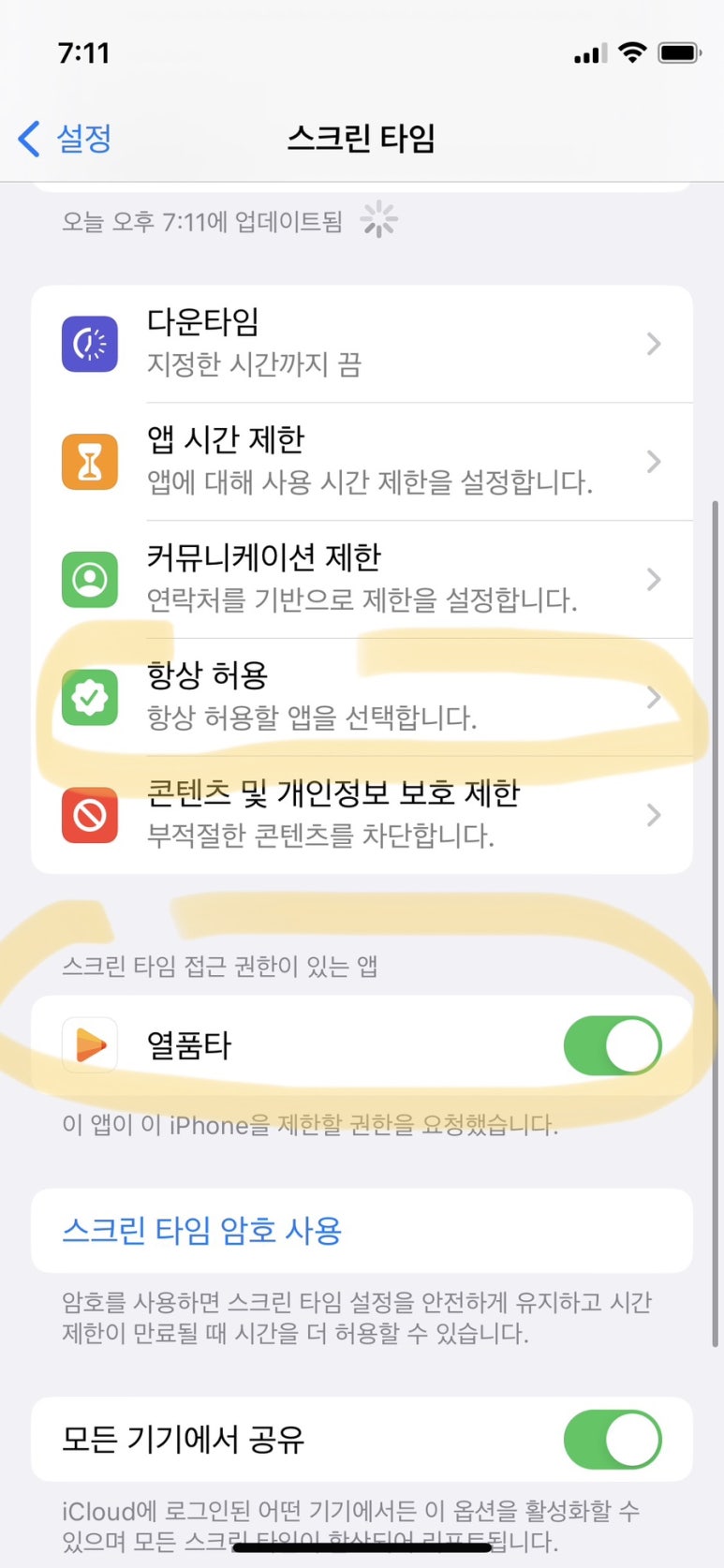
Task: Tap 스크린 타임 암호 사용
Action: click(202, 1230)
